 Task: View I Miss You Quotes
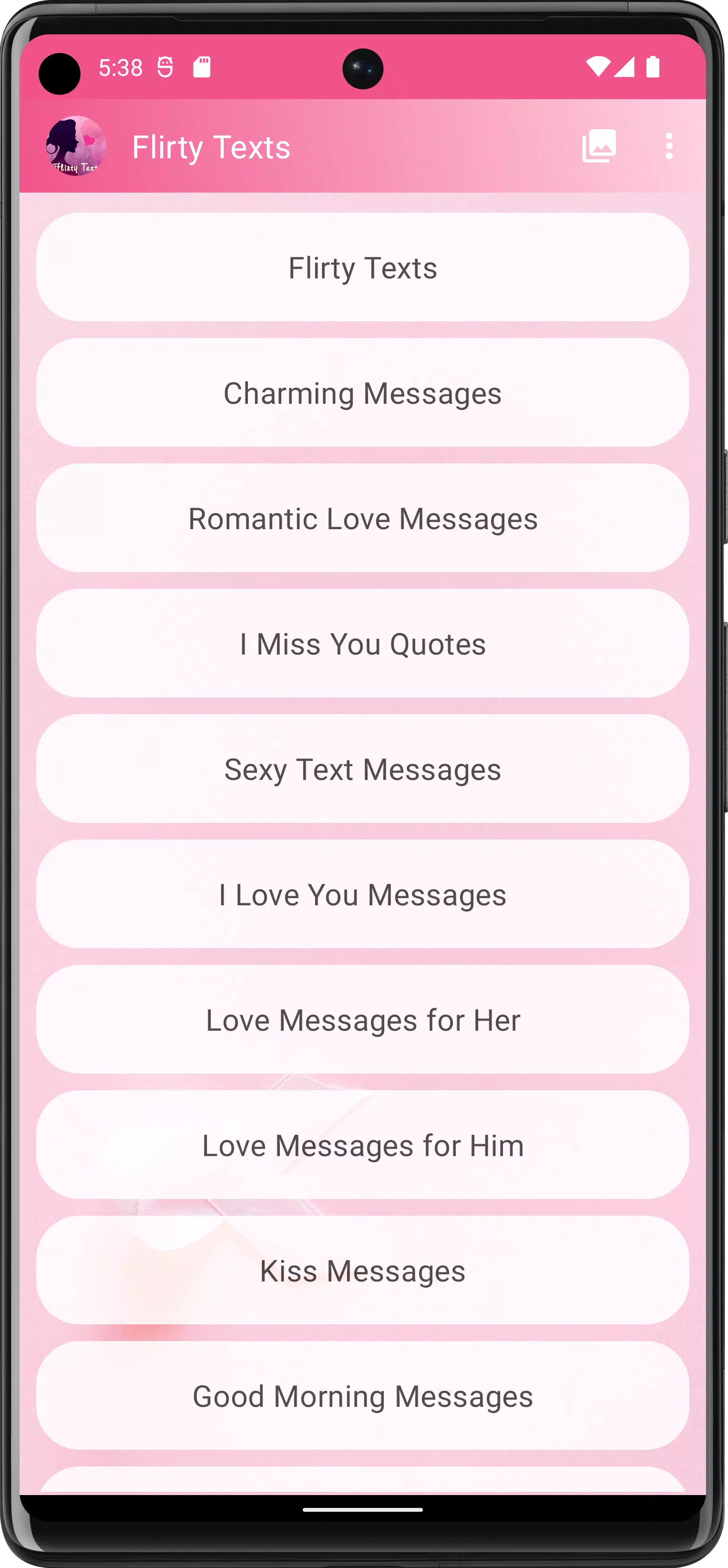point(363,644)
